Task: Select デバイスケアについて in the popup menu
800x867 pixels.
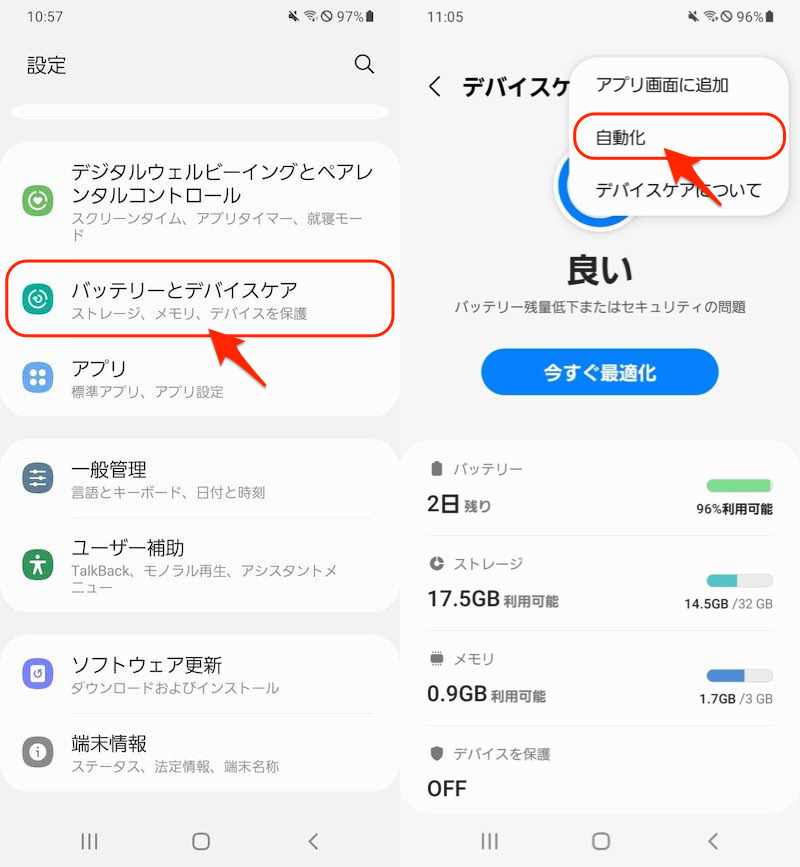Action: (x=678, y=190)
